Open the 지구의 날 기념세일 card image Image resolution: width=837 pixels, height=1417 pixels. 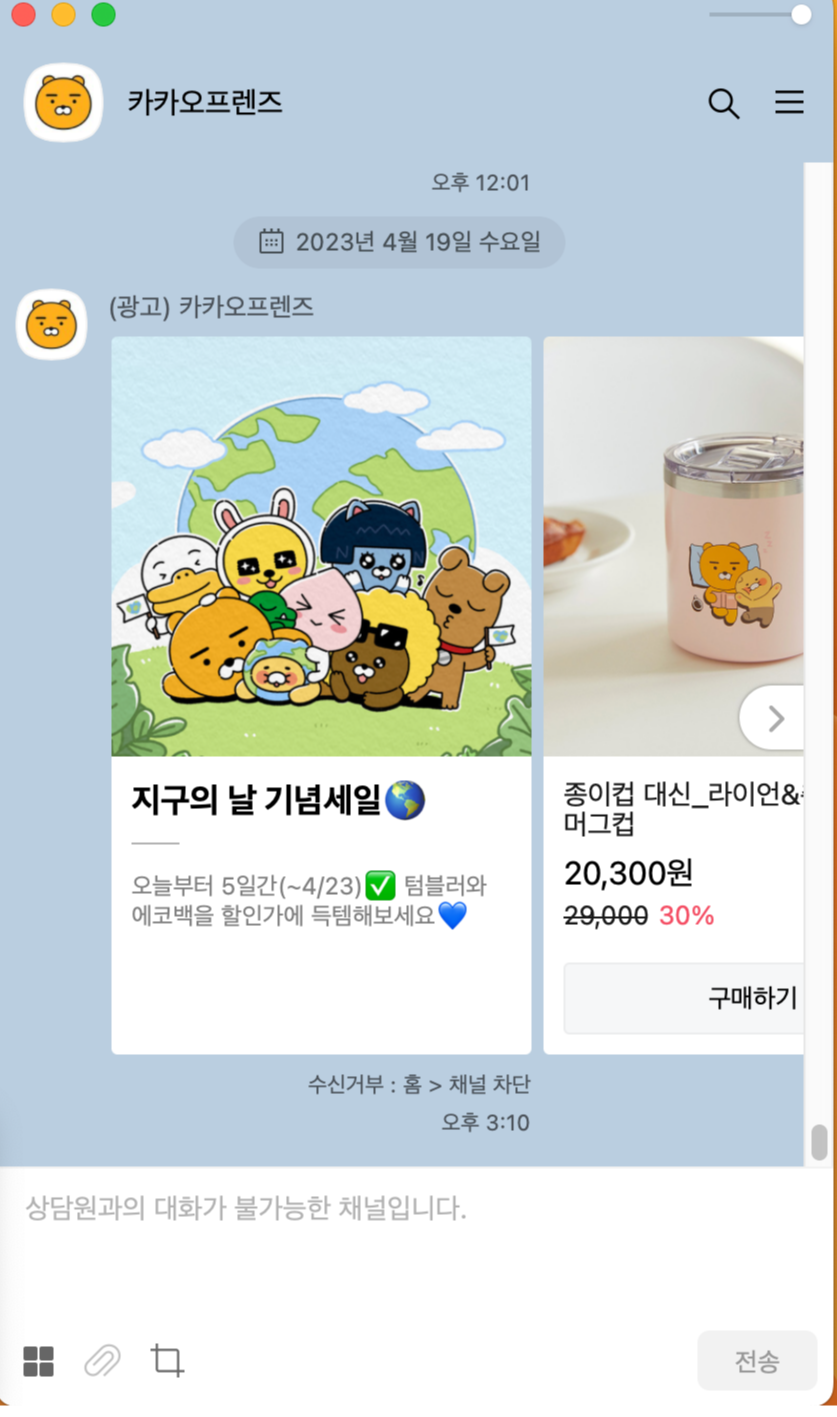pyautogui.click(x=320, y=546)
